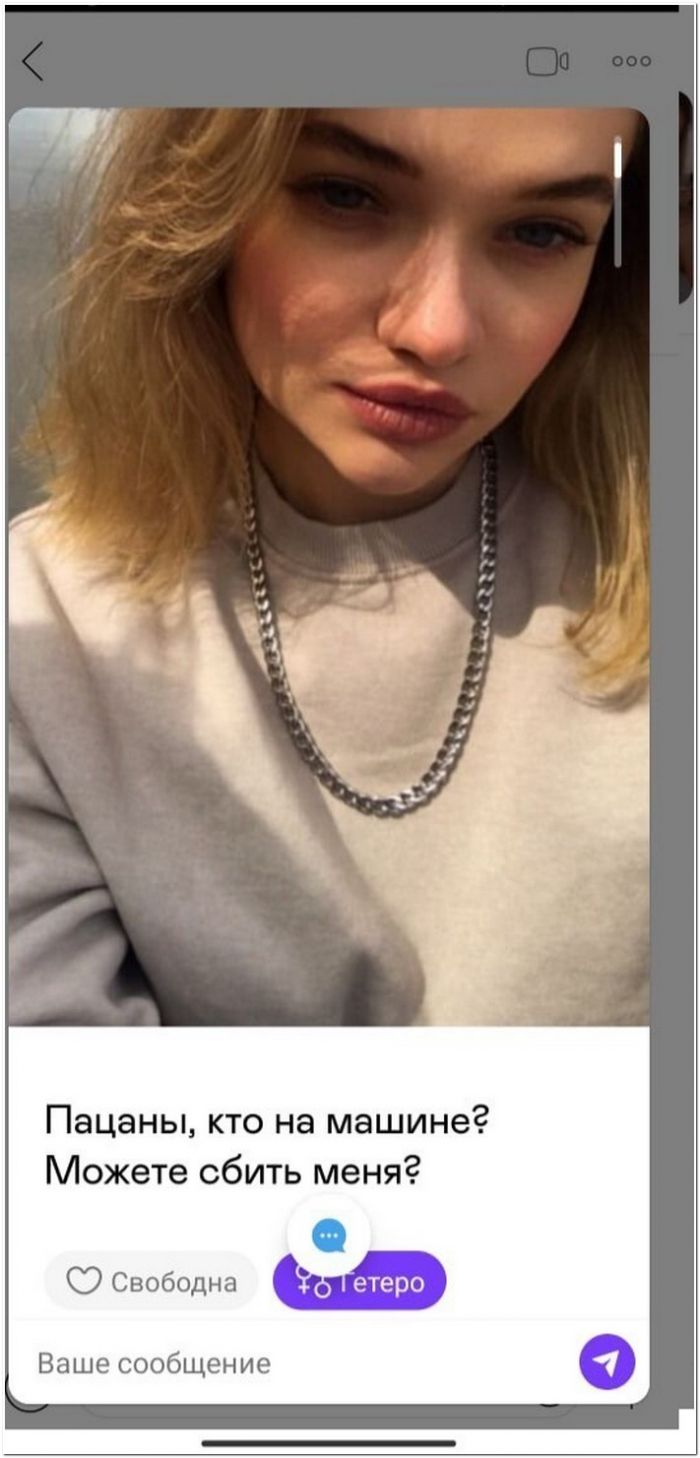Tap the blue chat bubble button
700x1458 pixels.
coord(328,1236)
